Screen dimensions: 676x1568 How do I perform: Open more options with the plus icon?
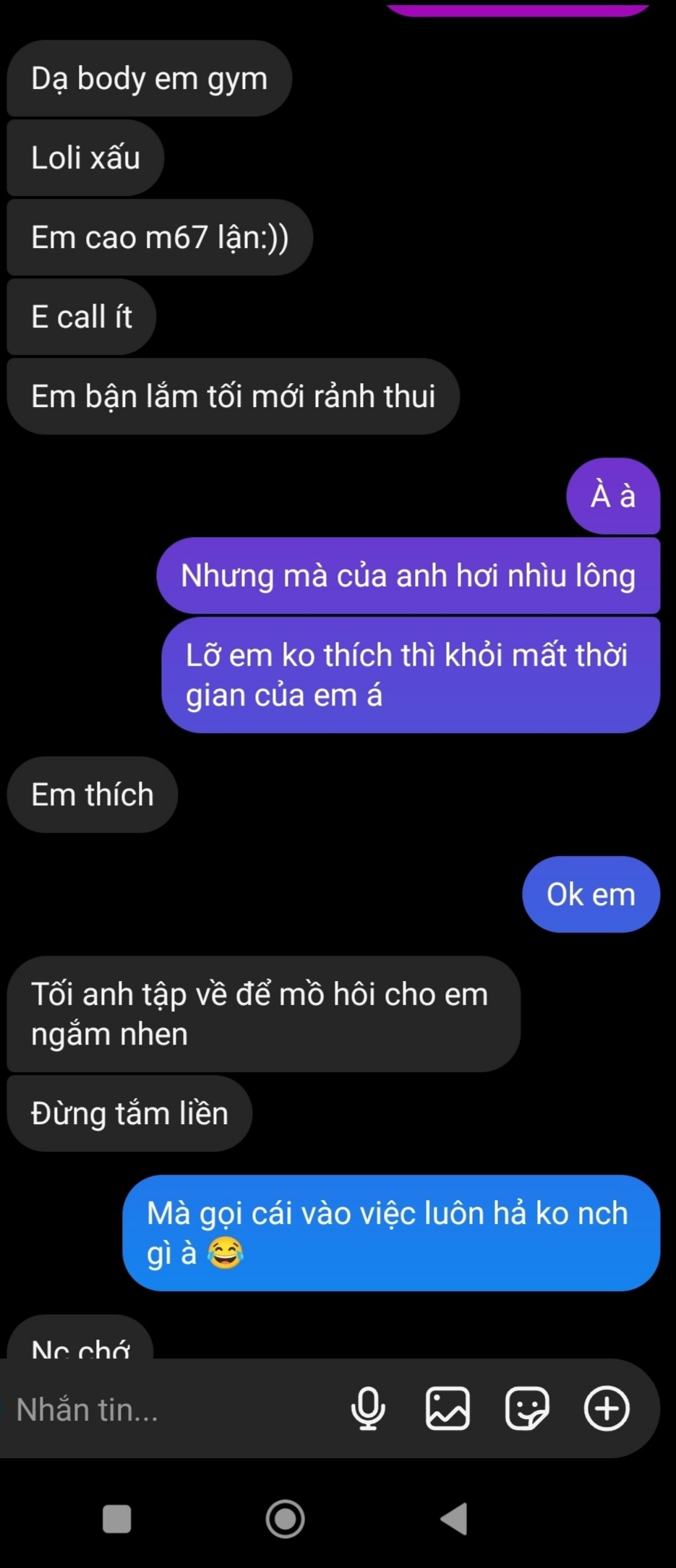point(607,1408)
